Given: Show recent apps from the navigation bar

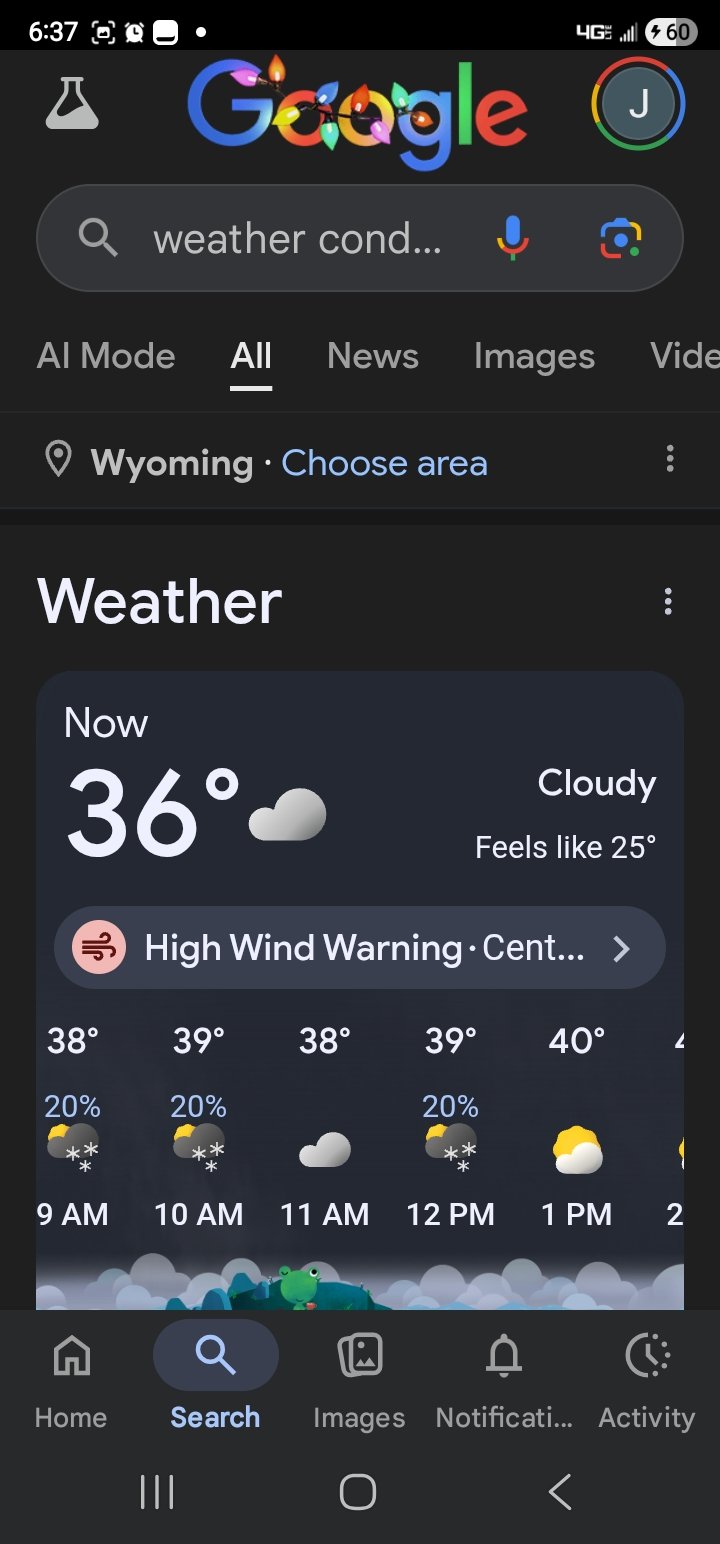Looking at the screenshot, I should click(157, 1492).
